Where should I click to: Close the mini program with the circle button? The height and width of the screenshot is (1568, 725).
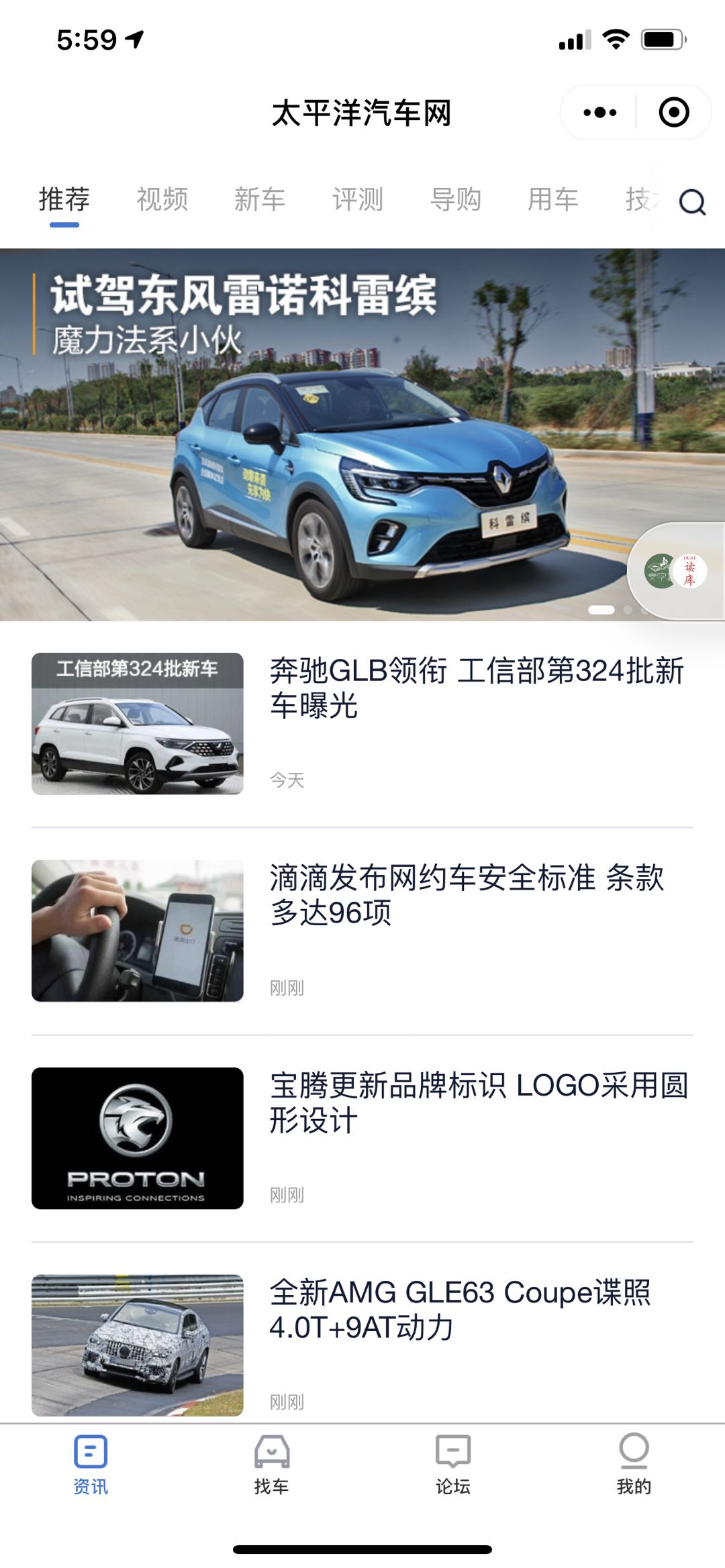pos(673,113)
